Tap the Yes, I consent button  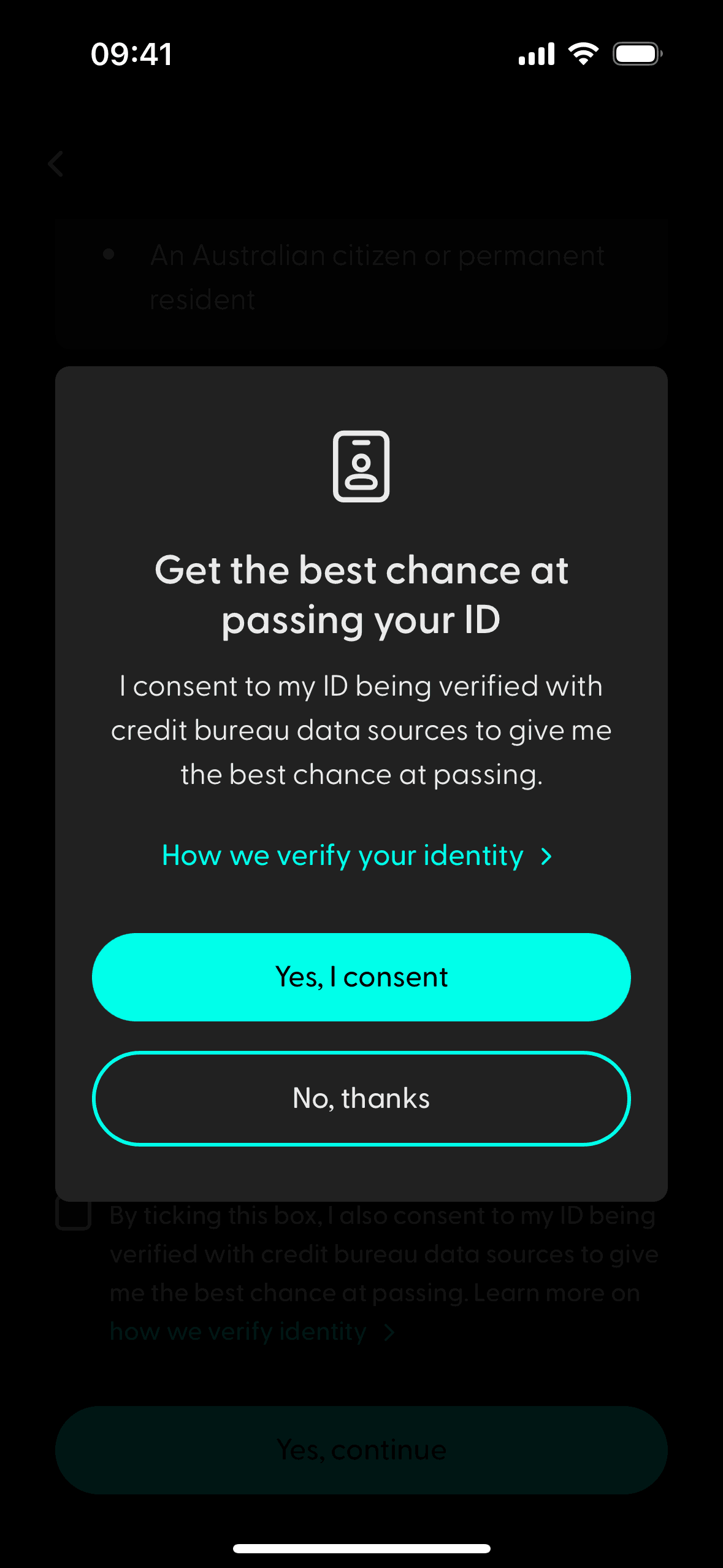(x=361, y=977)
